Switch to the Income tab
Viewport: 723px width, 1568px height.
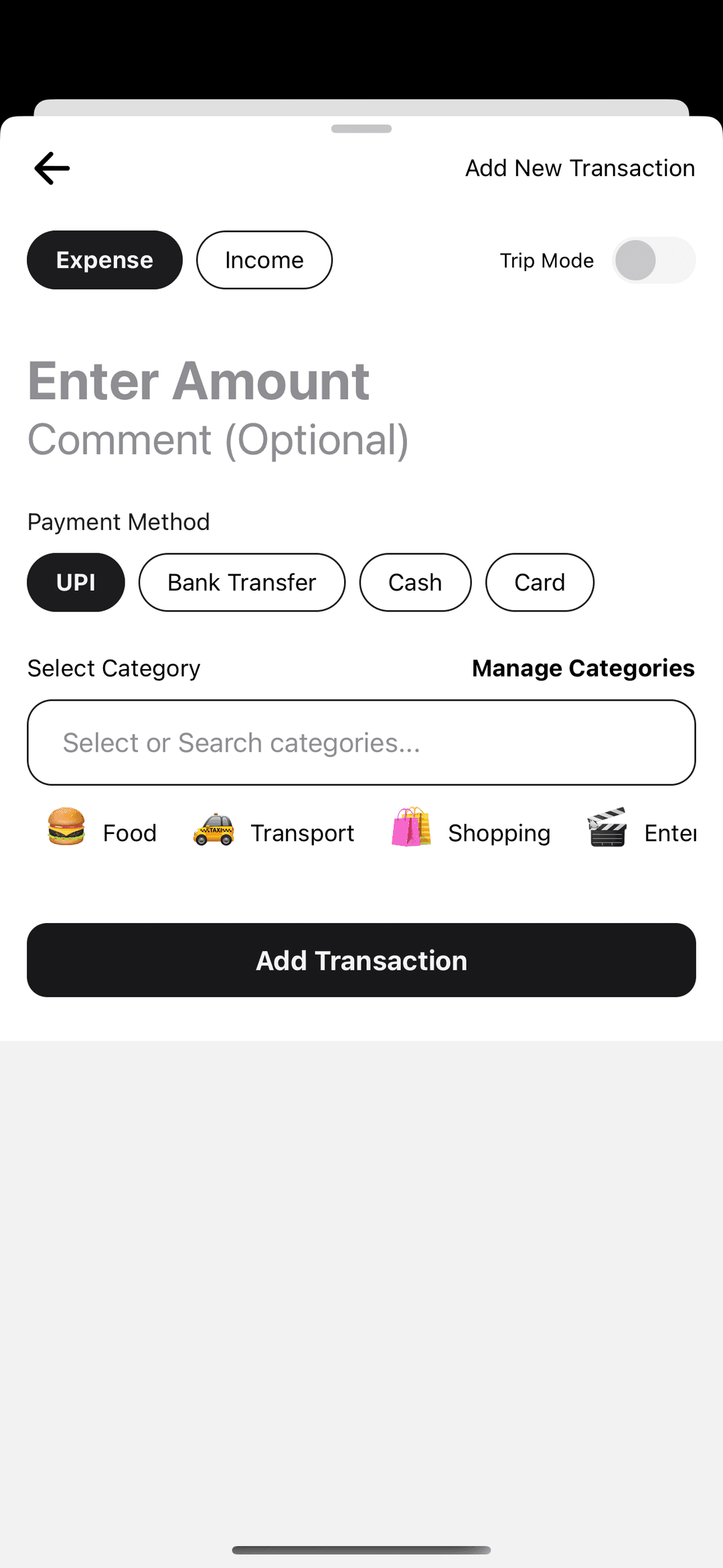[264, 260]
